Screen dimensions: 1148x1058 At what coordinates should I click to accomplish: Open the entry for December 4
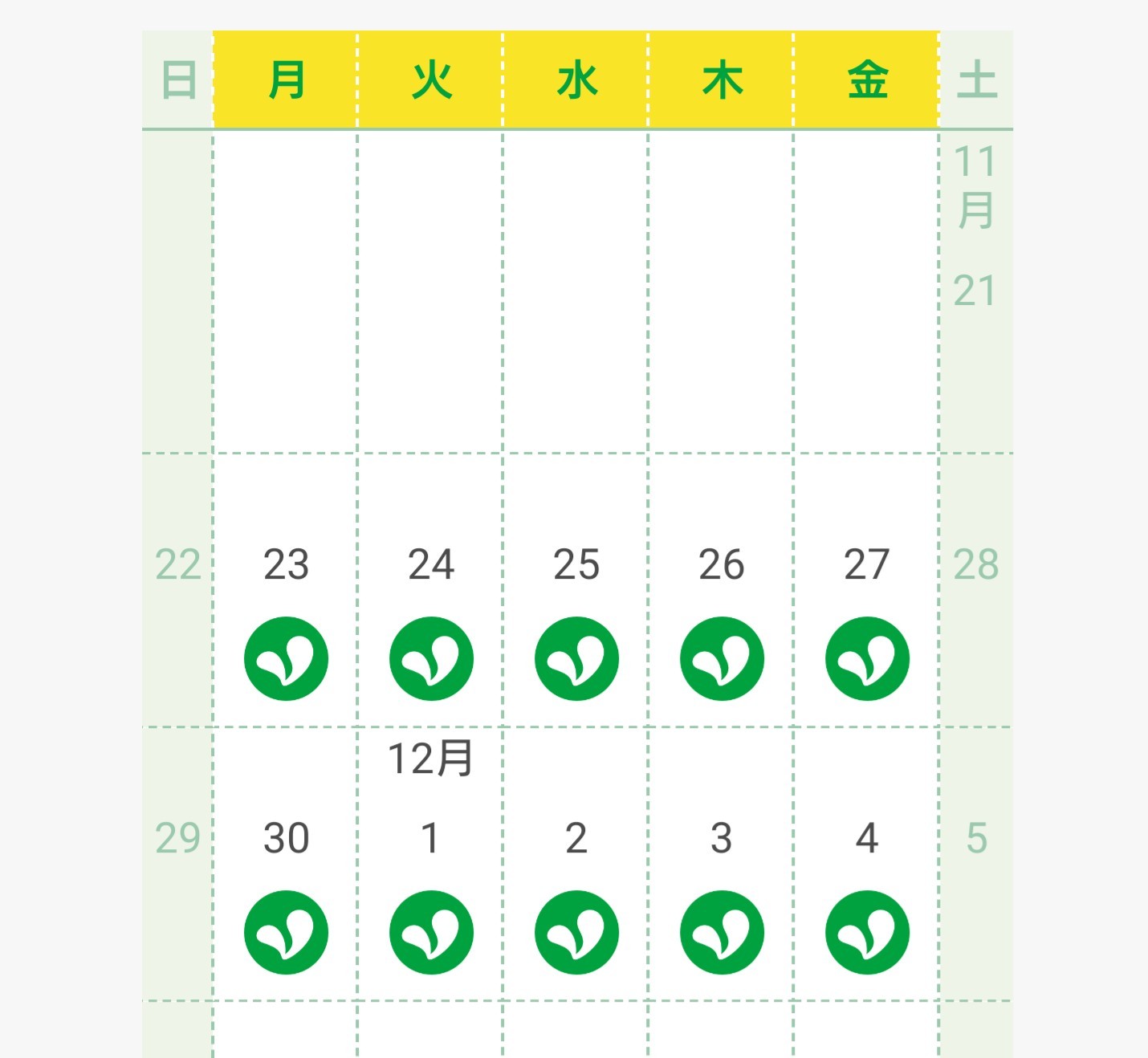click(x=867, y=932)
